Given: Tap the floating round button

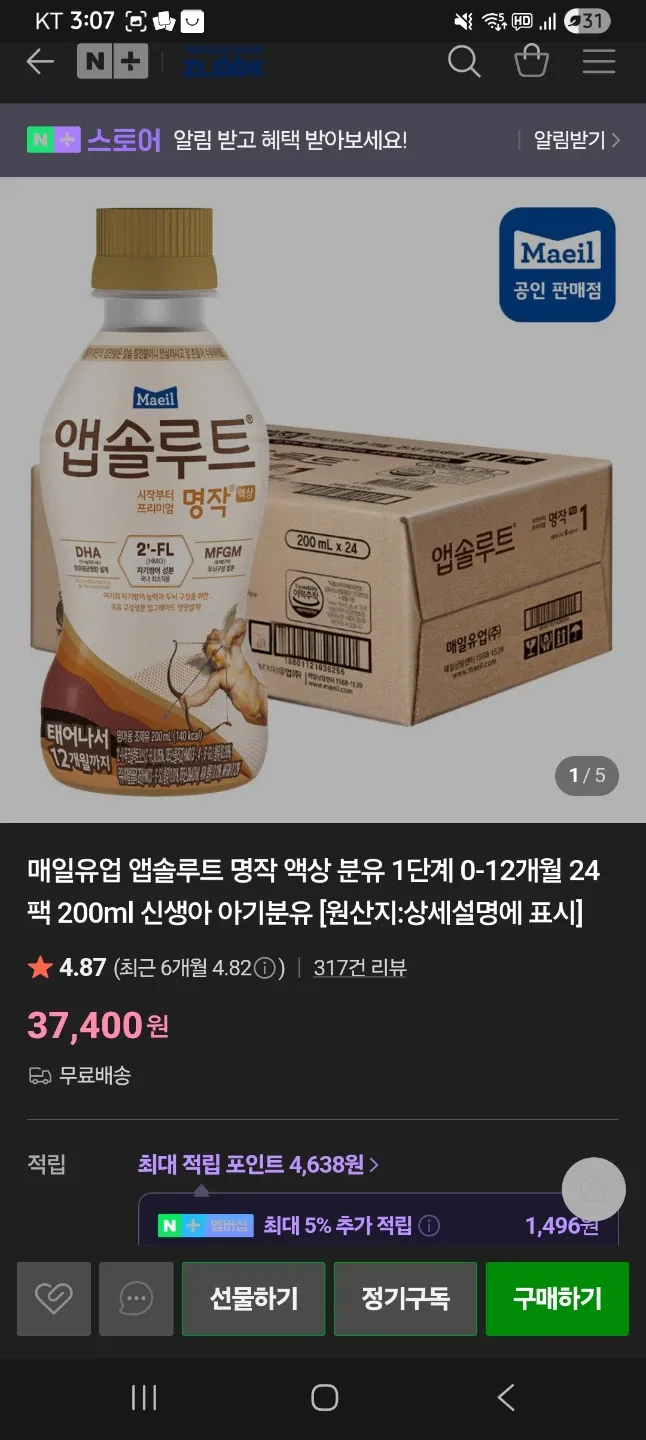Looking at the screenshot, I should point(593,1189).
